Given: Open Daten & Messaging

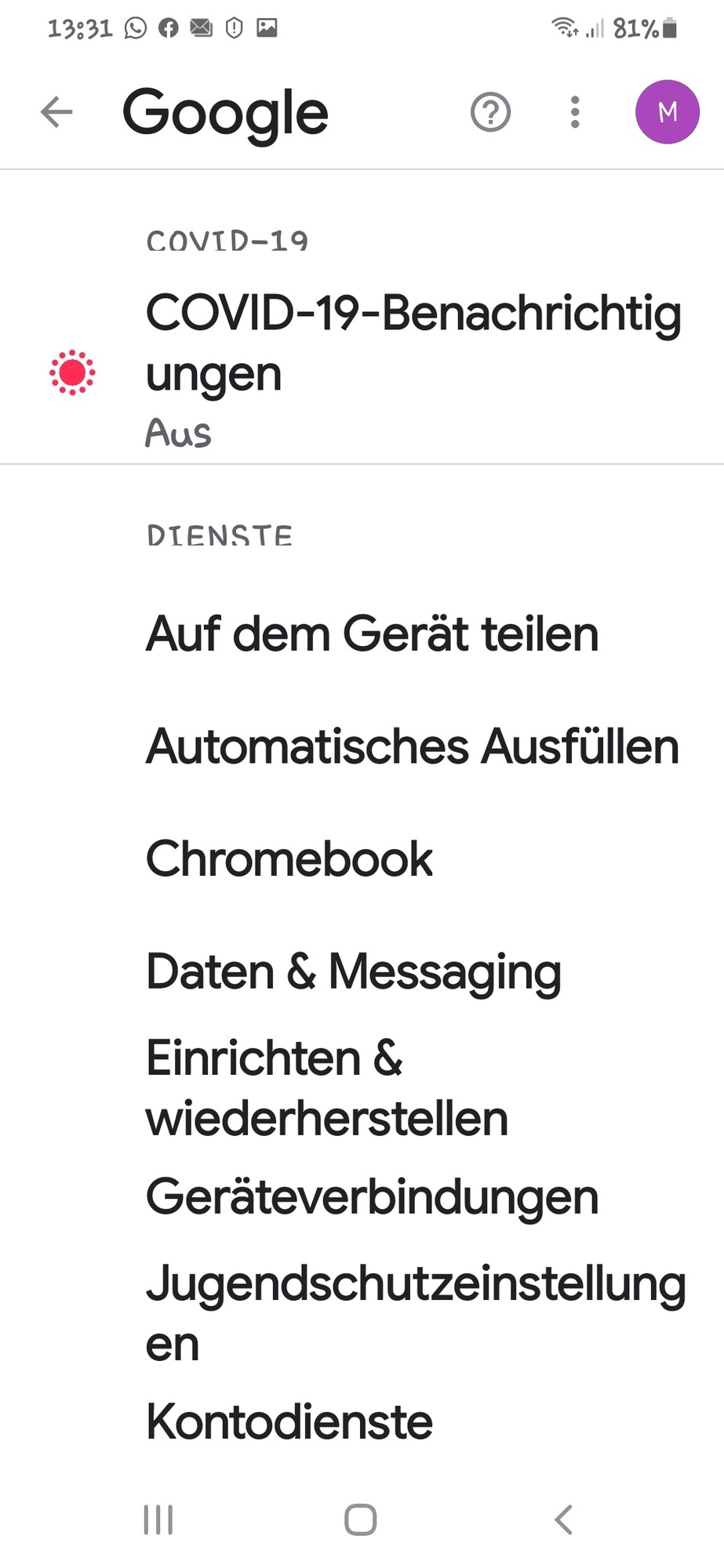Looking at the screenshot, I should [354, 972].
